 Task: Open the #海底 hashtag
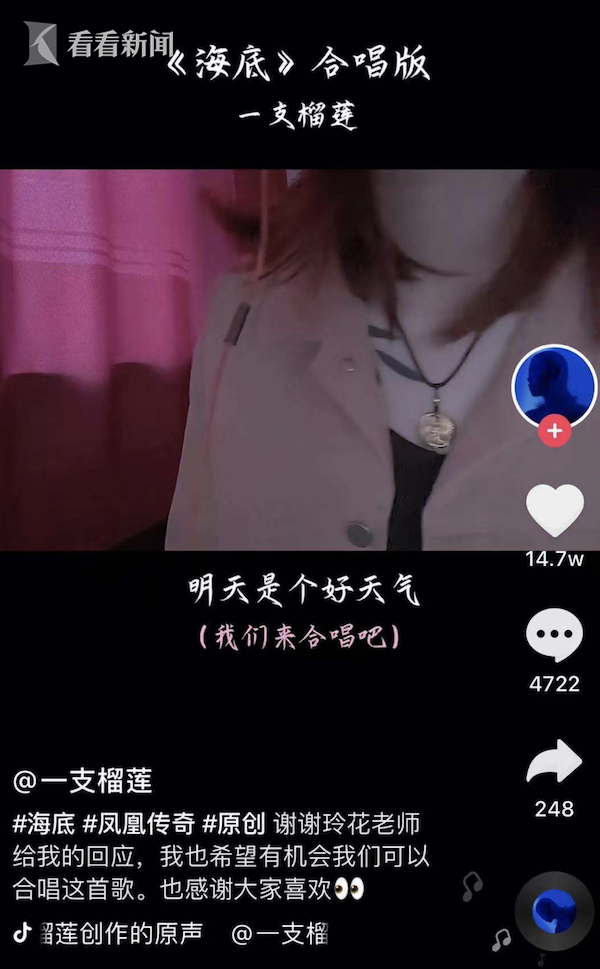click(x=44, y=825)
